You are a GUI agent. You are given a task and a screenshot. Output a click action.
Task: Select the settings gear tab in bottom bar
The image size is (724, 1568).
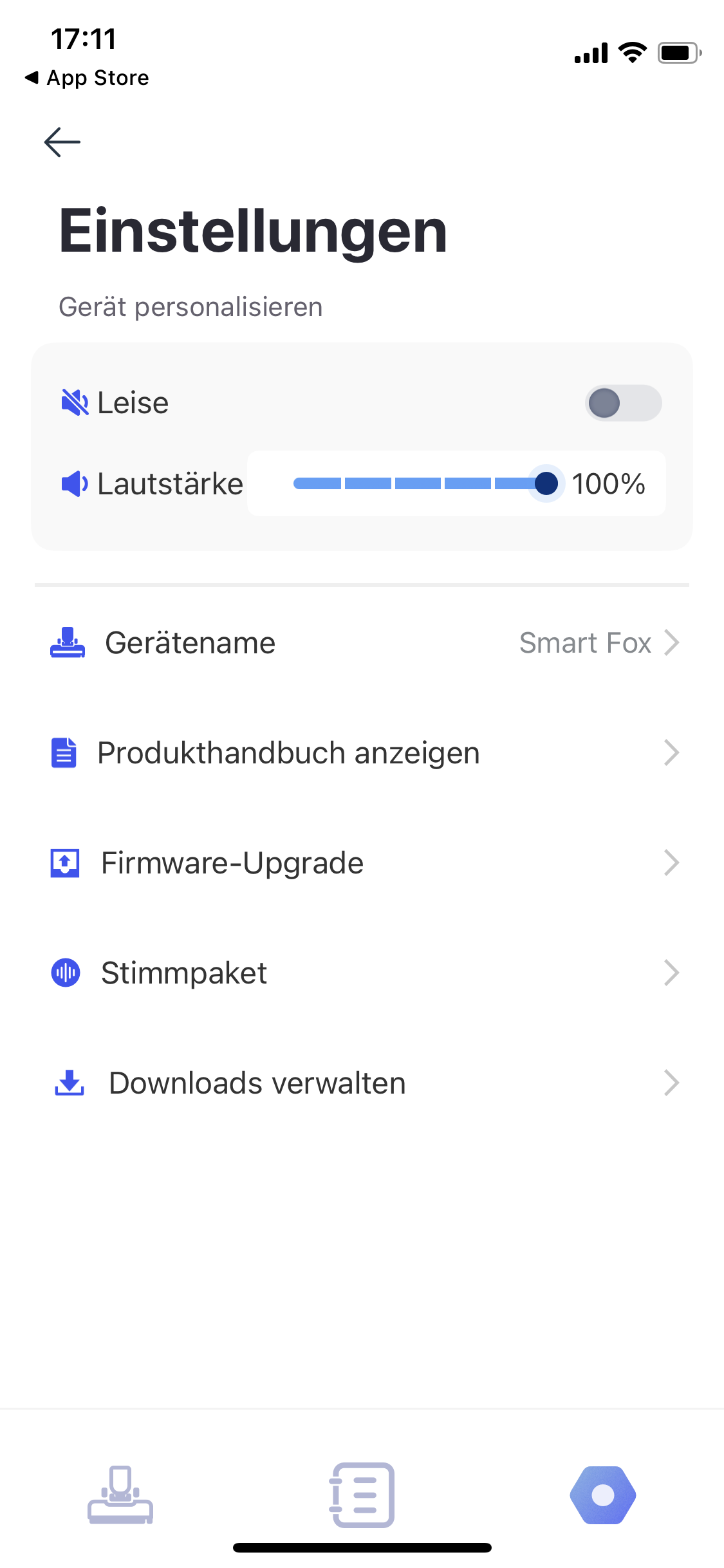pyautogui.click(x=603, y=1495)
